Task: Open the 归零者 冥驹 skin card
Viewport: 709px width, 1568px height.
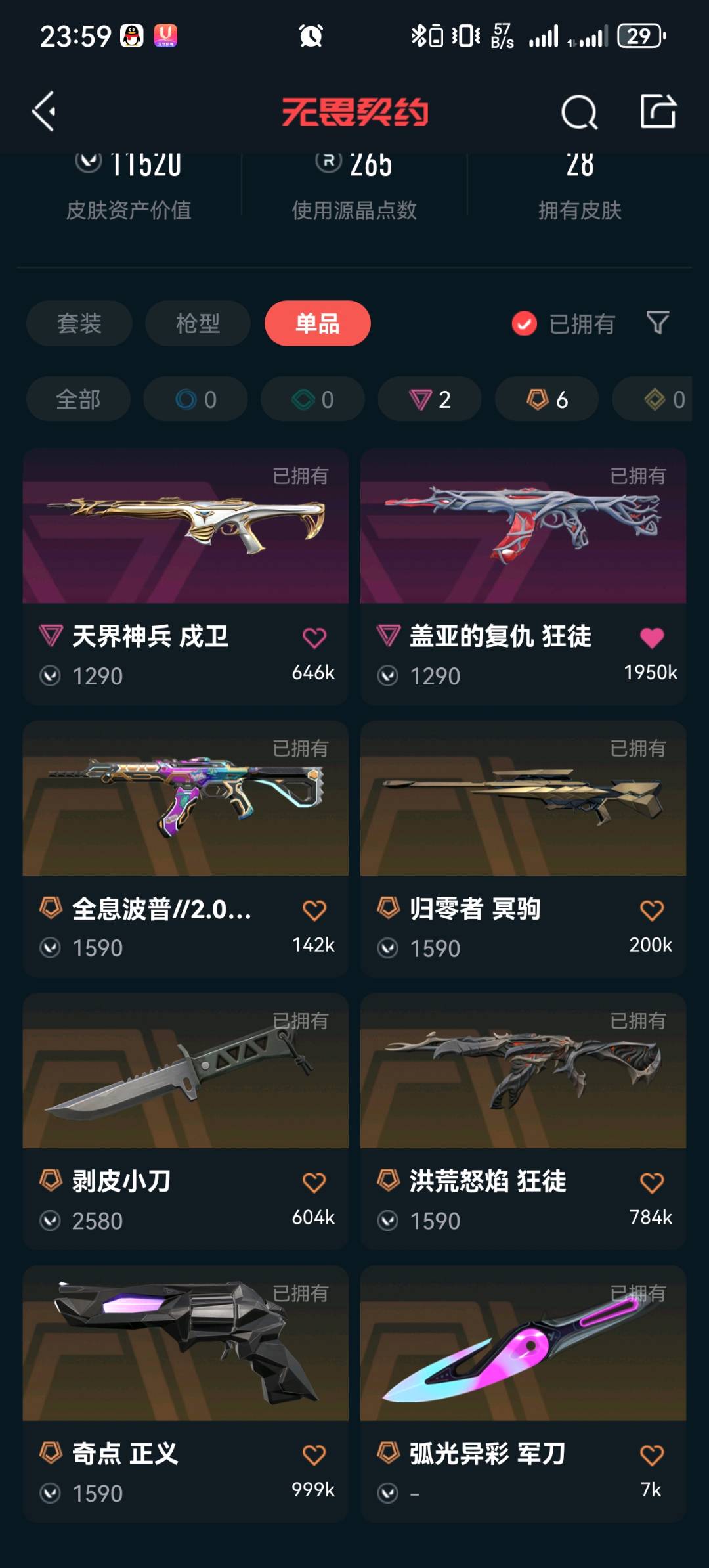Action: [x=523, y=849]
